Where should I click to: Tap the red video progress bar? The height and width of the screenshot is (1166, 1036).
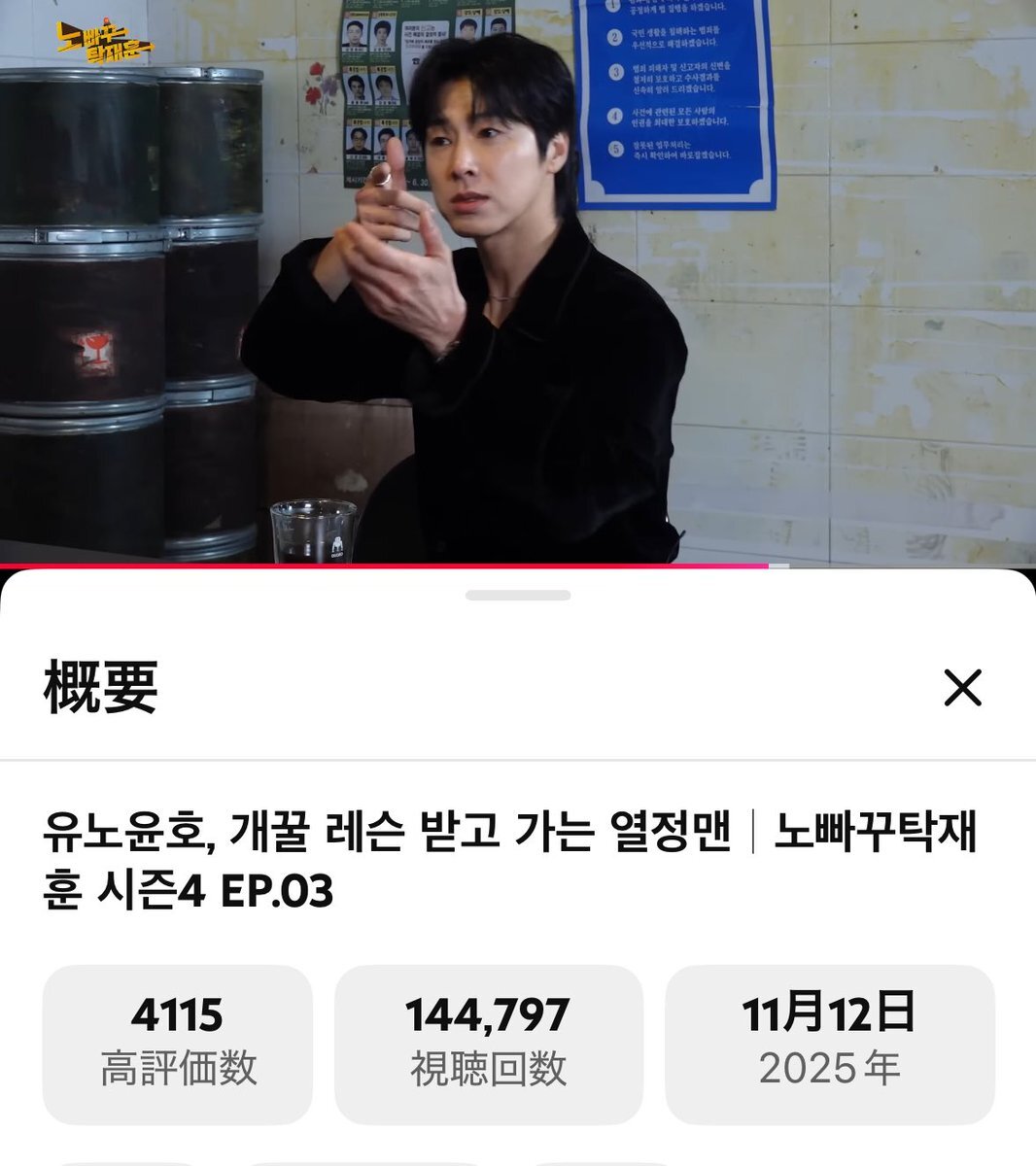click(389, 566)
